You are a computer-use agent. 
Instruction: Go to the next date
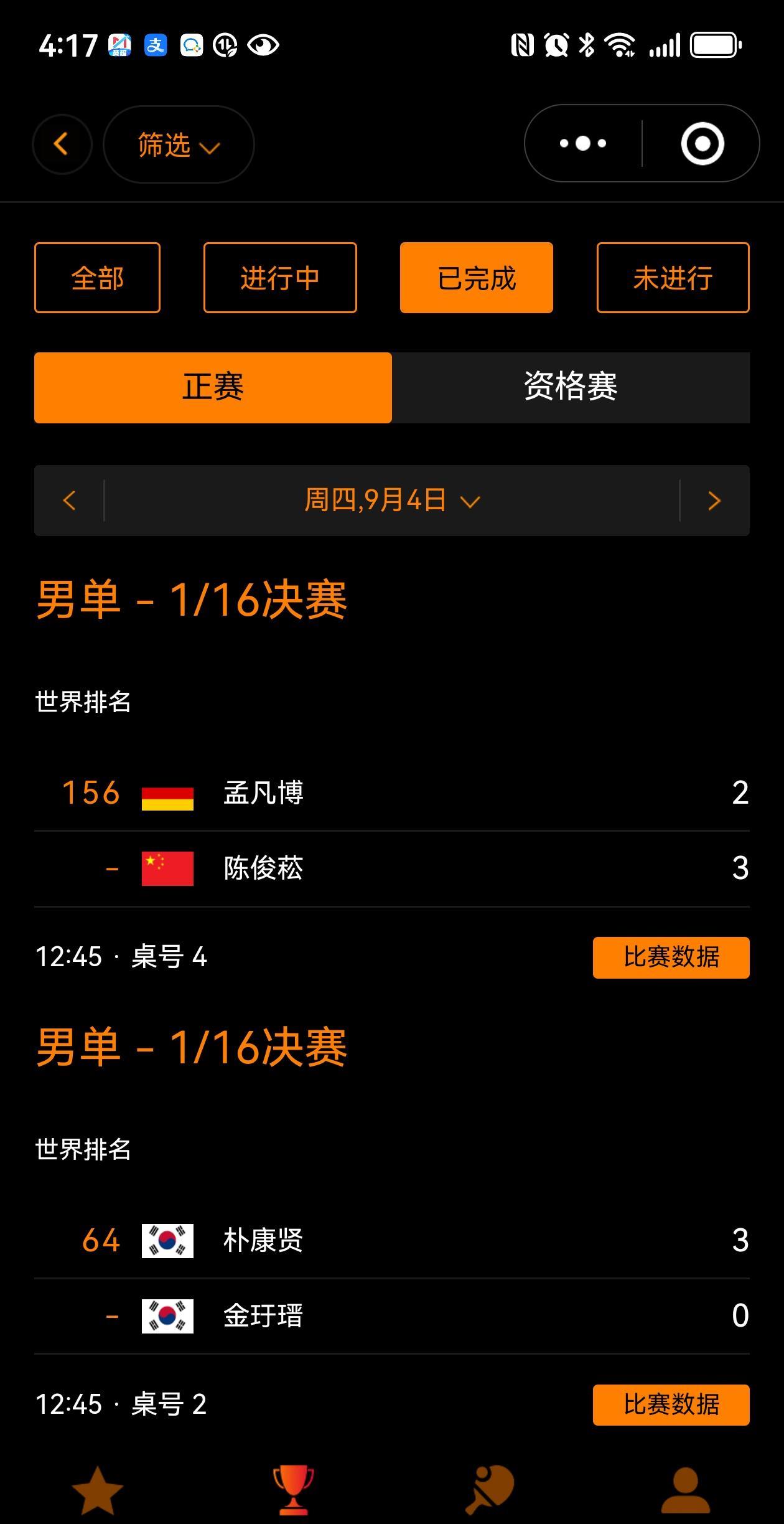[714, 501]
